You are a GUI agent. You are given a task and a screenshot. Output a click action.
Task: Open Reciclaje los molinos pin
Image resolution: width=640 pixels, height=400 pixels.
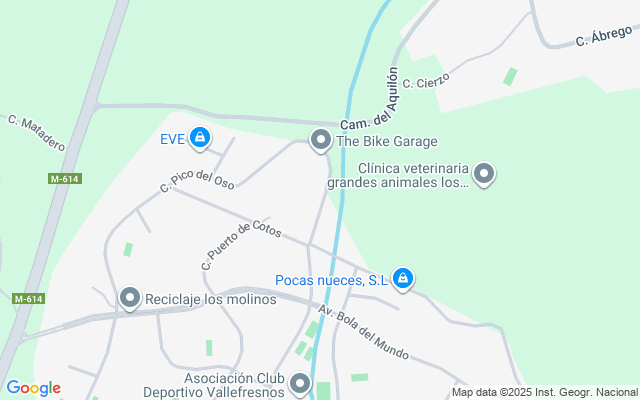(130, 298)
